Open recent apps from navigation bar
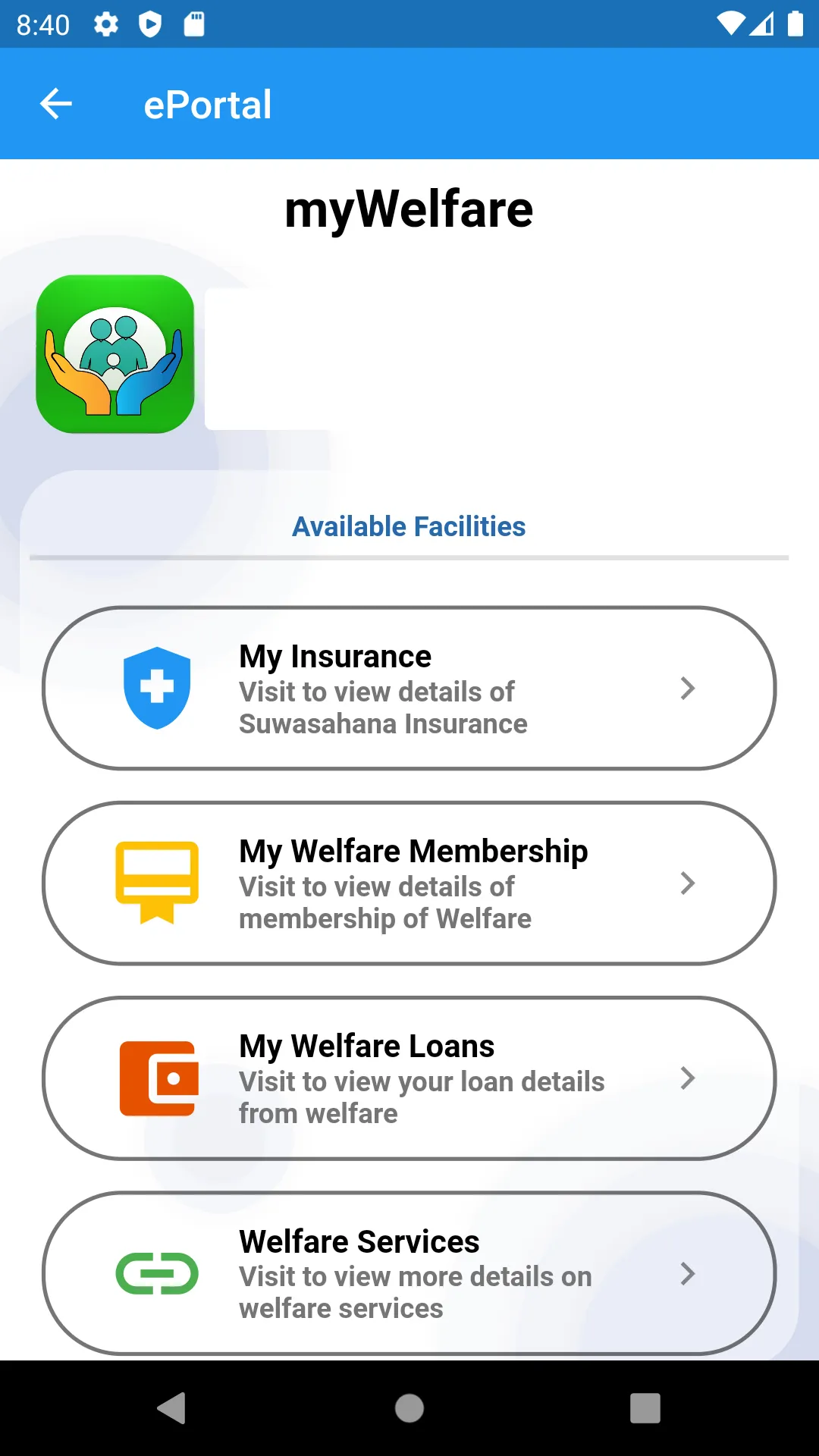The image size is (819, 1456). click(645, 1408)
